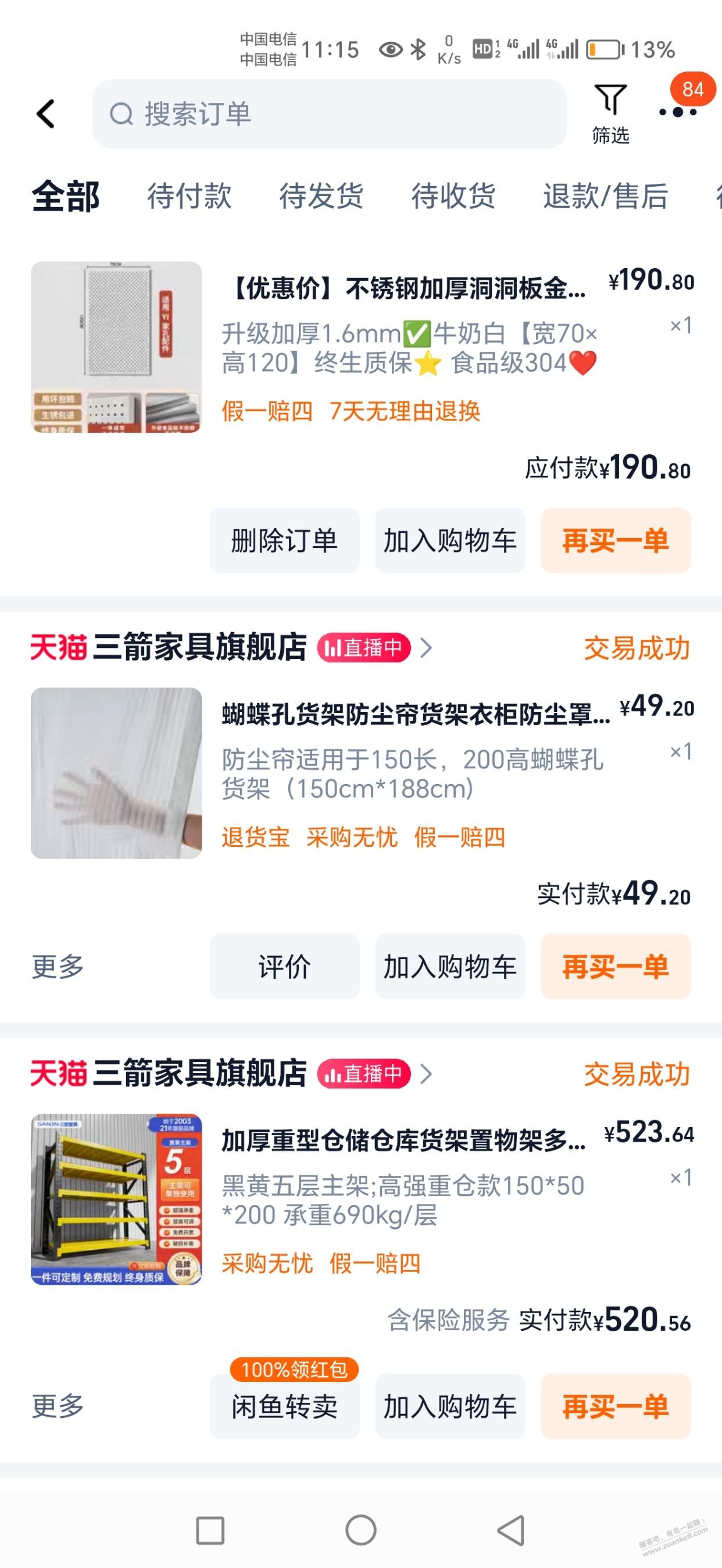Open the 蝴蝶孔货架防尘帘 order
This screenshot has height=1568, width=722.
pyautogui.click(x=414, y=714)
